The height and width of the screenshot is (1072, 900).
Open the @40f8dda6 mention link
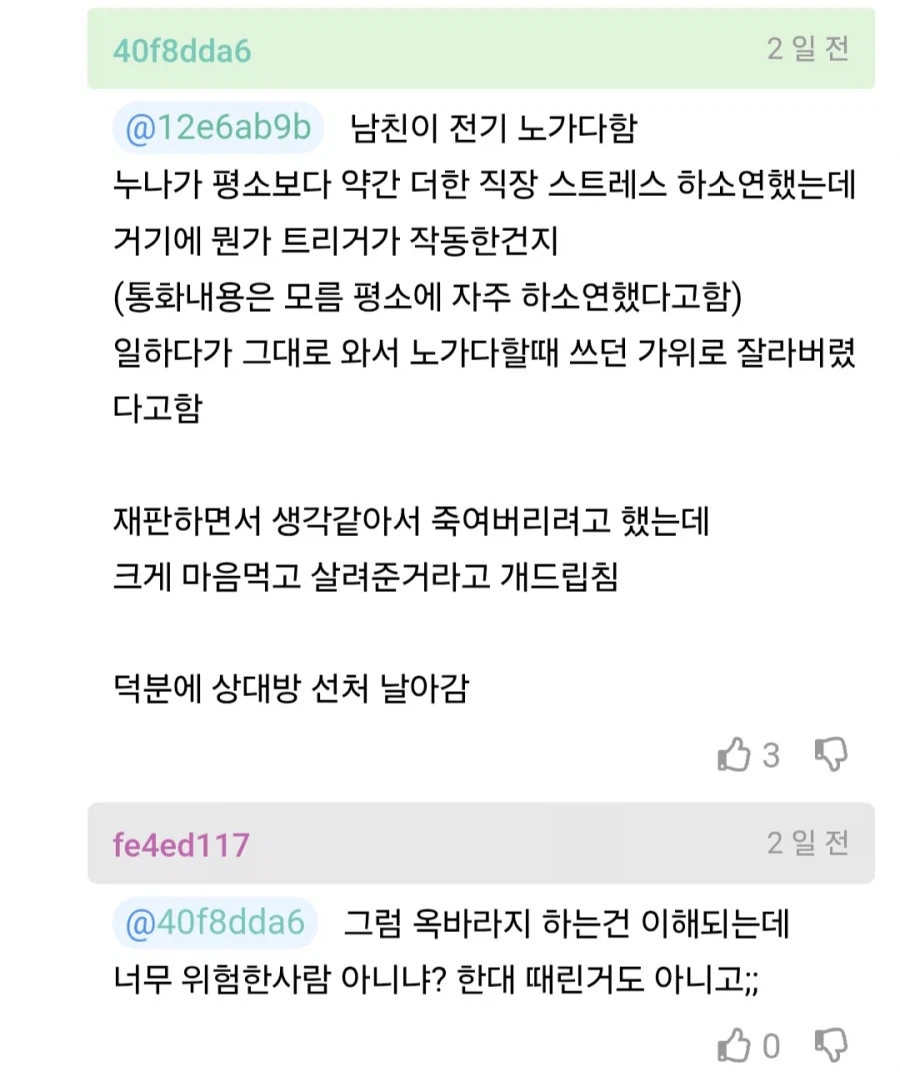click(x=216, y=927)
